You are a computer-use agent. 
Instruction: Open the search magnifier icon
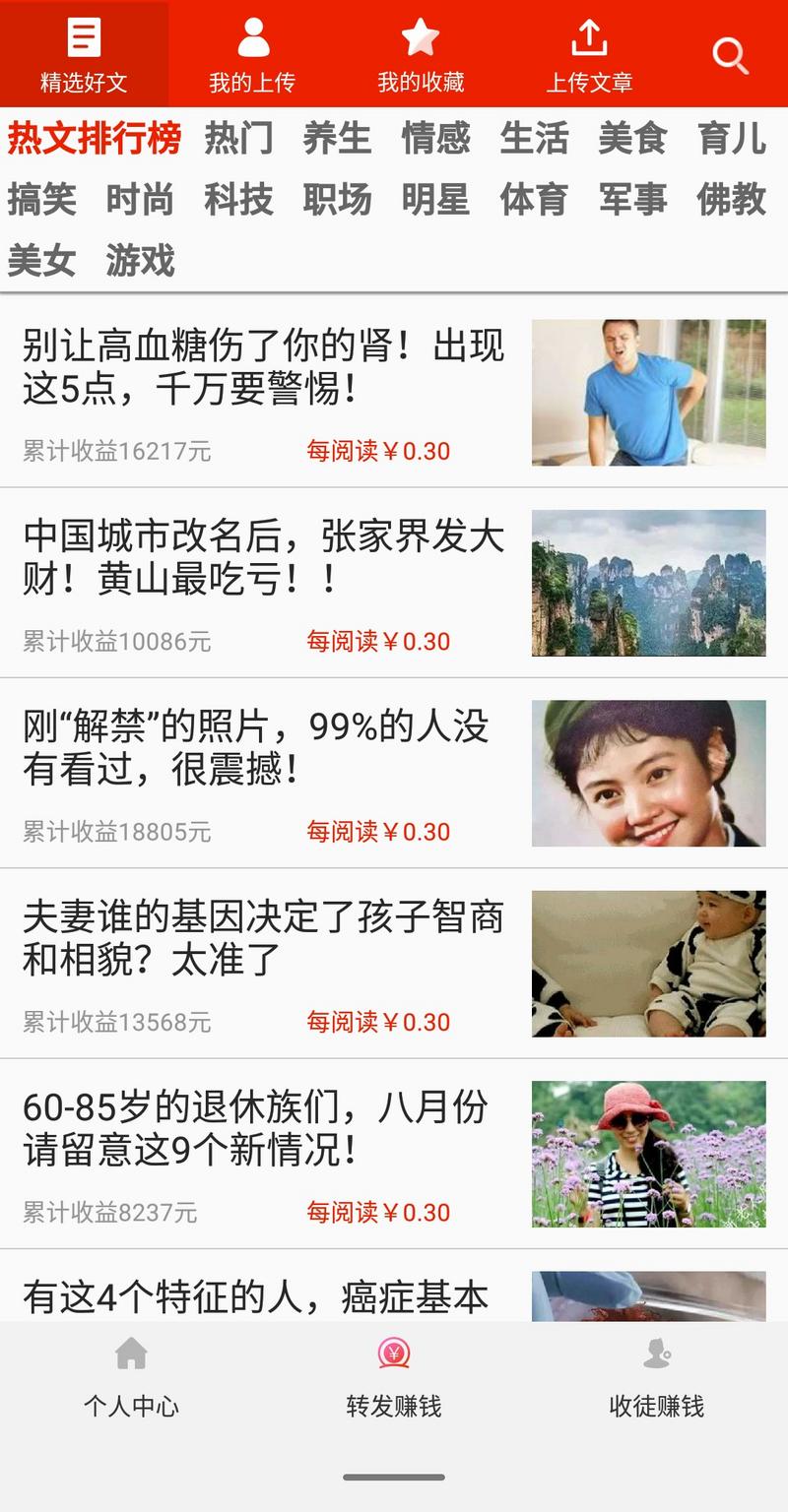pos(730,56)
